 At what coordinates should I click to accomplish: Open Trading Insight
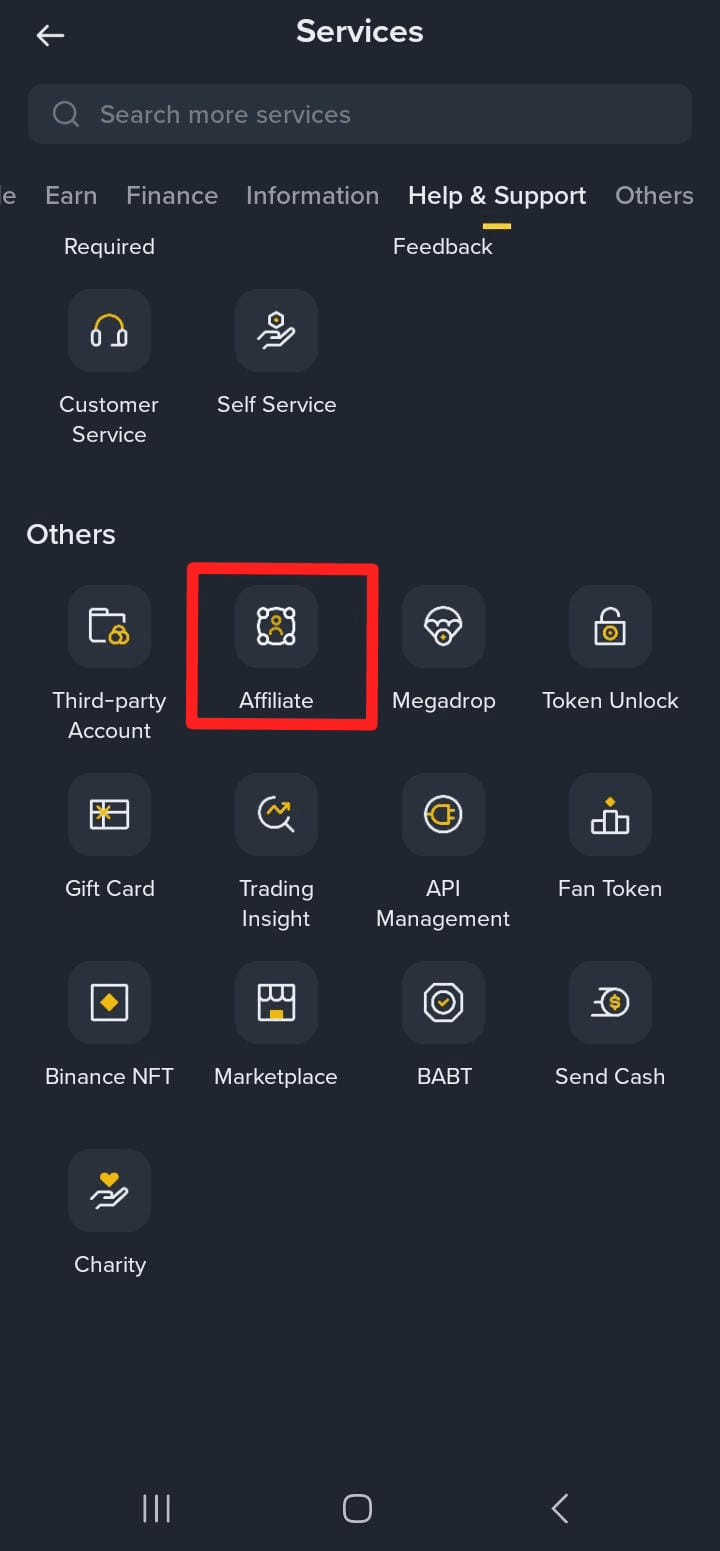click(x=276, y=815)
